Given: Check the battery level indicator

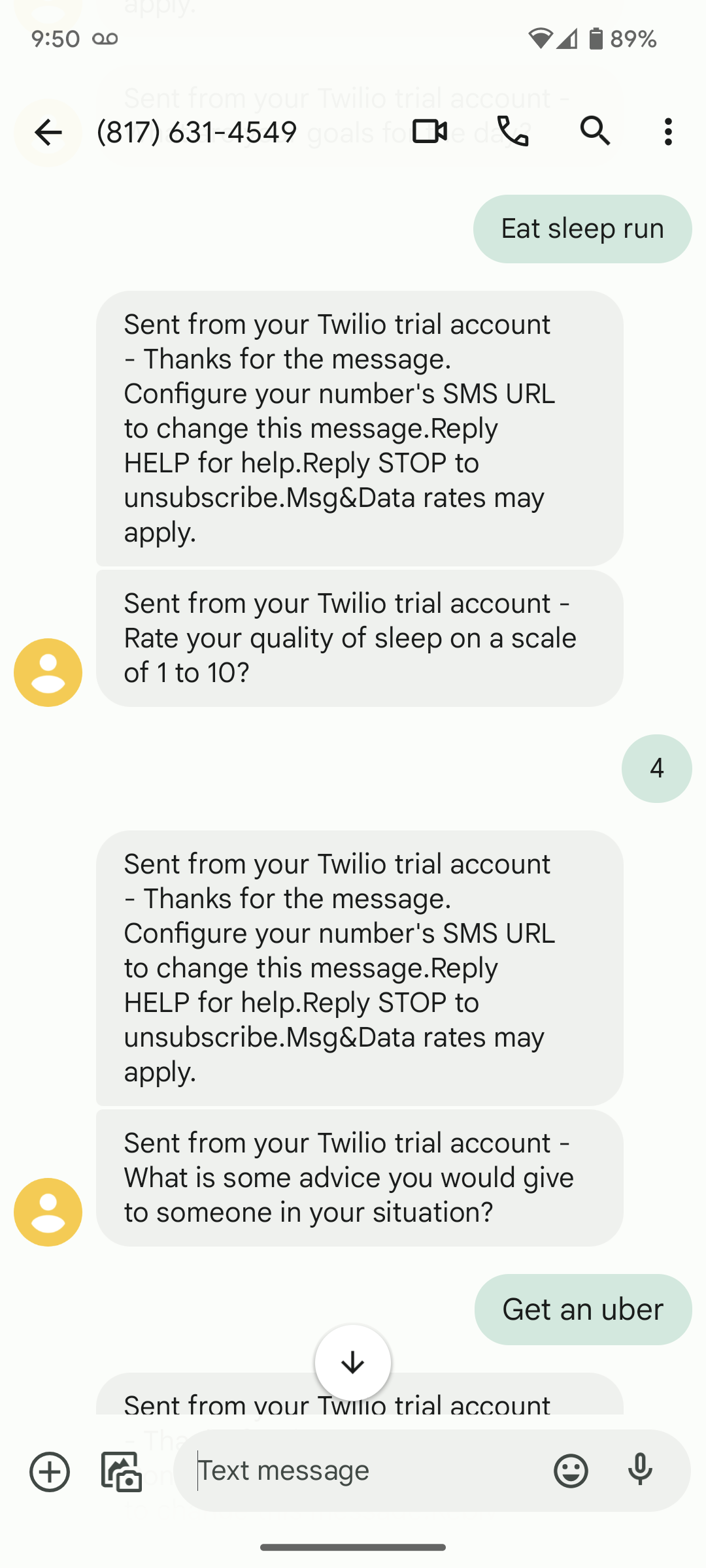Looking at the screenshot, I should tap(597, 38).
